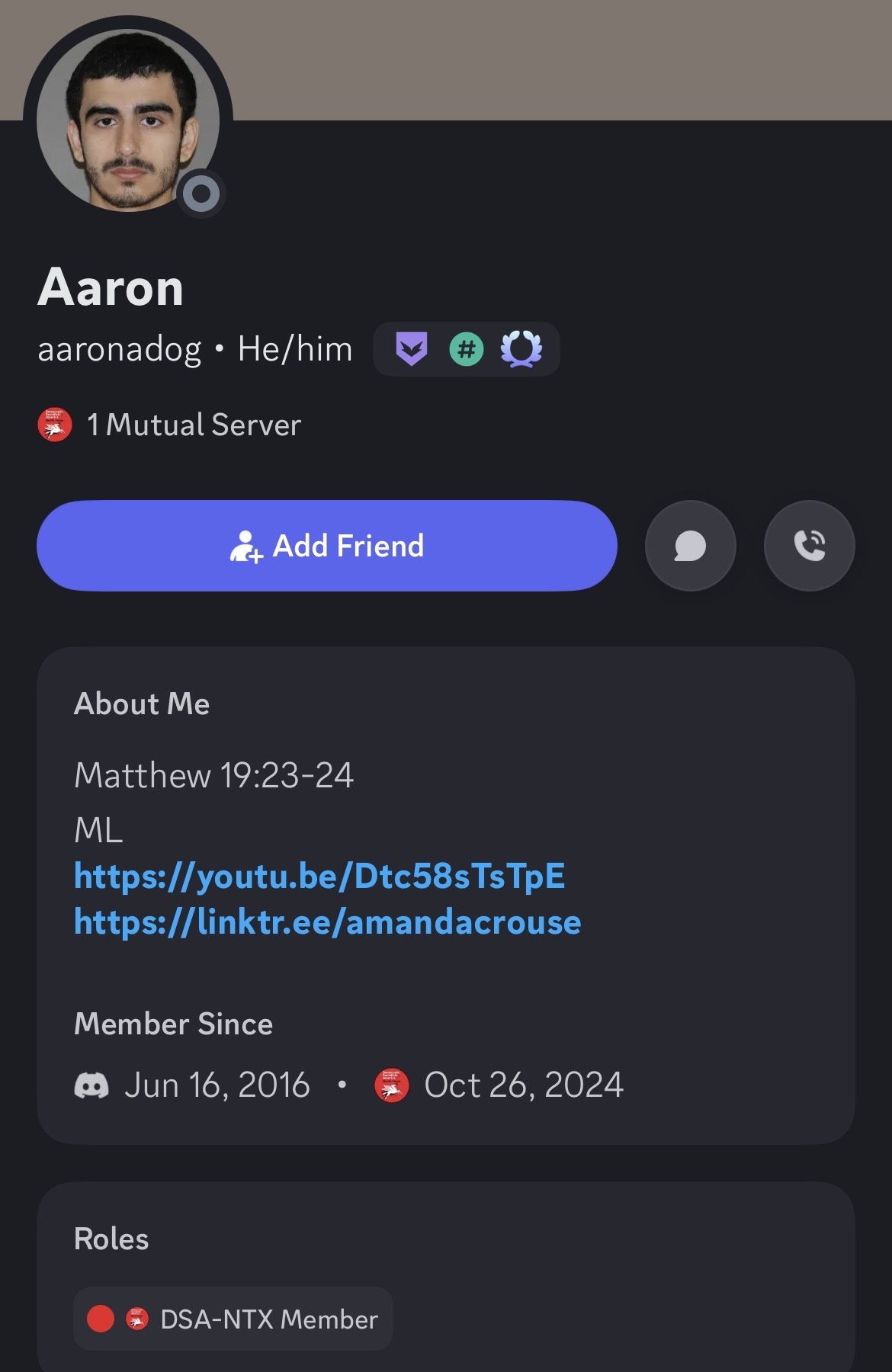Screen dimensions: 892x1372
Task: Send Aaron a direct message
Action: tap(690, 546)
